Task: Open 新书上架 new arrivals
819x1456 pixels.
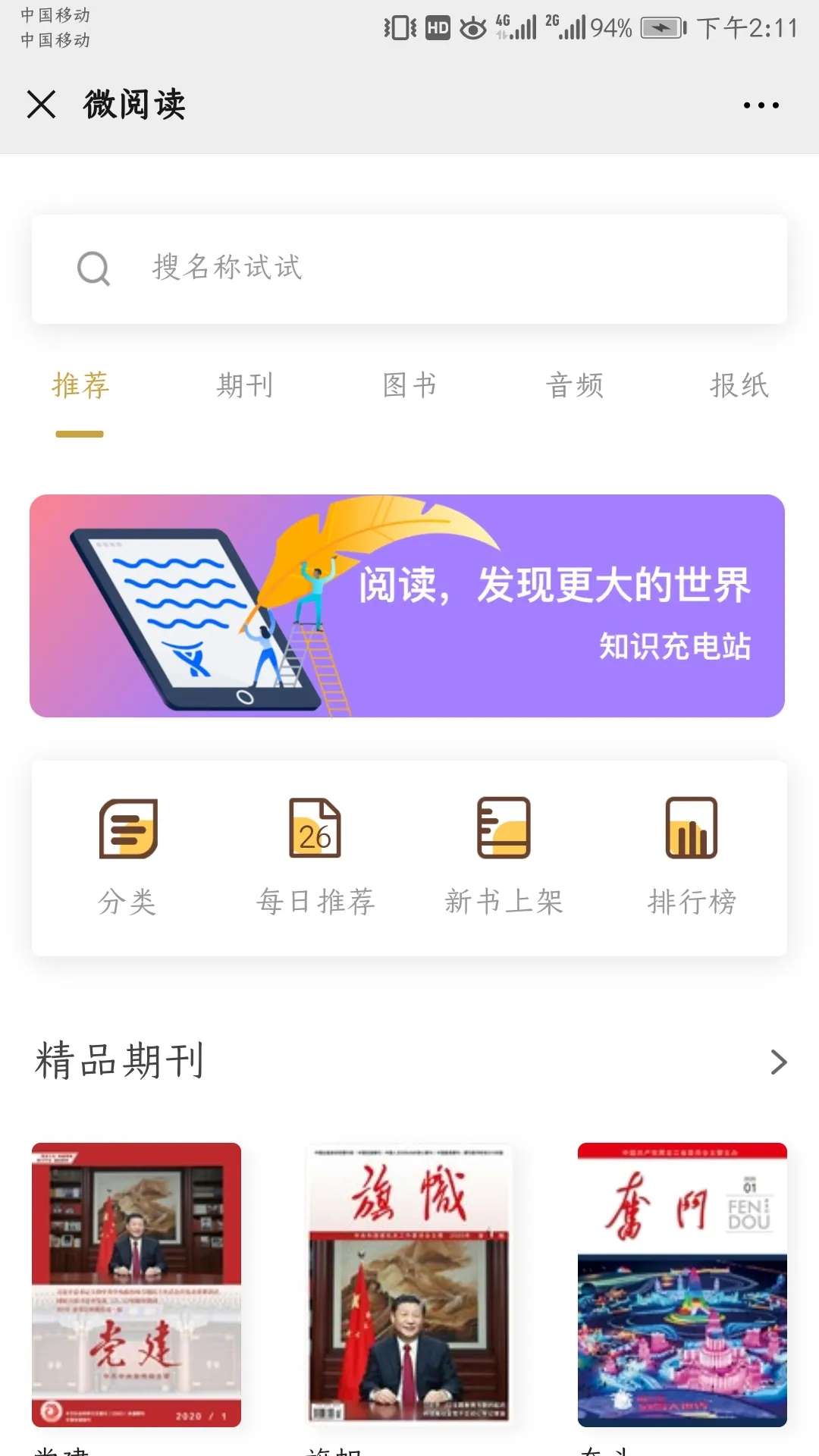Action: (x=504, y=857)
